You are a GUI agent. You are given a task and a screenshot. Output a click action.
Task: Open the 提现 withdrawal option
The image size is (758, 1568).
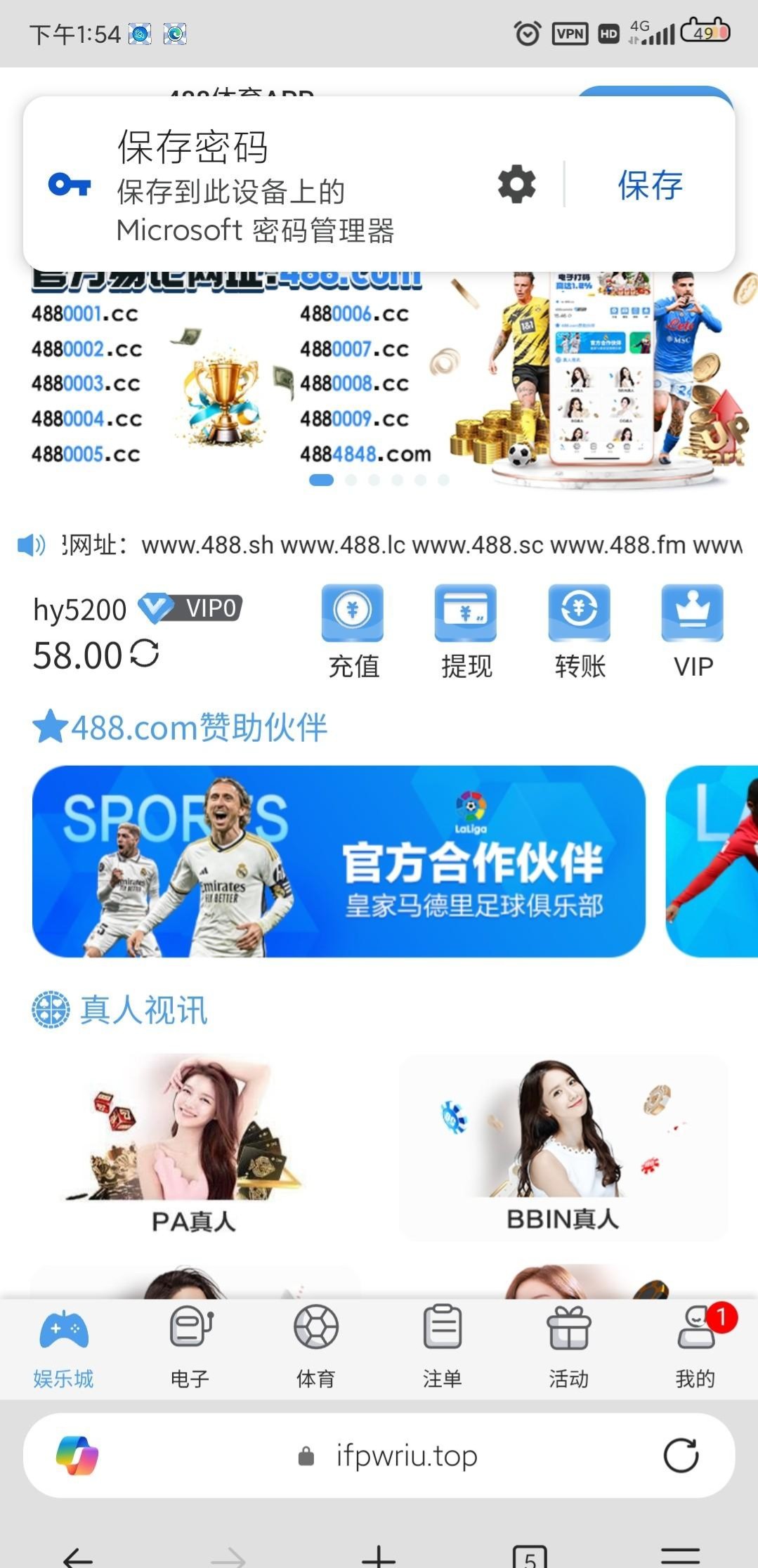click(x=466, y=630)
